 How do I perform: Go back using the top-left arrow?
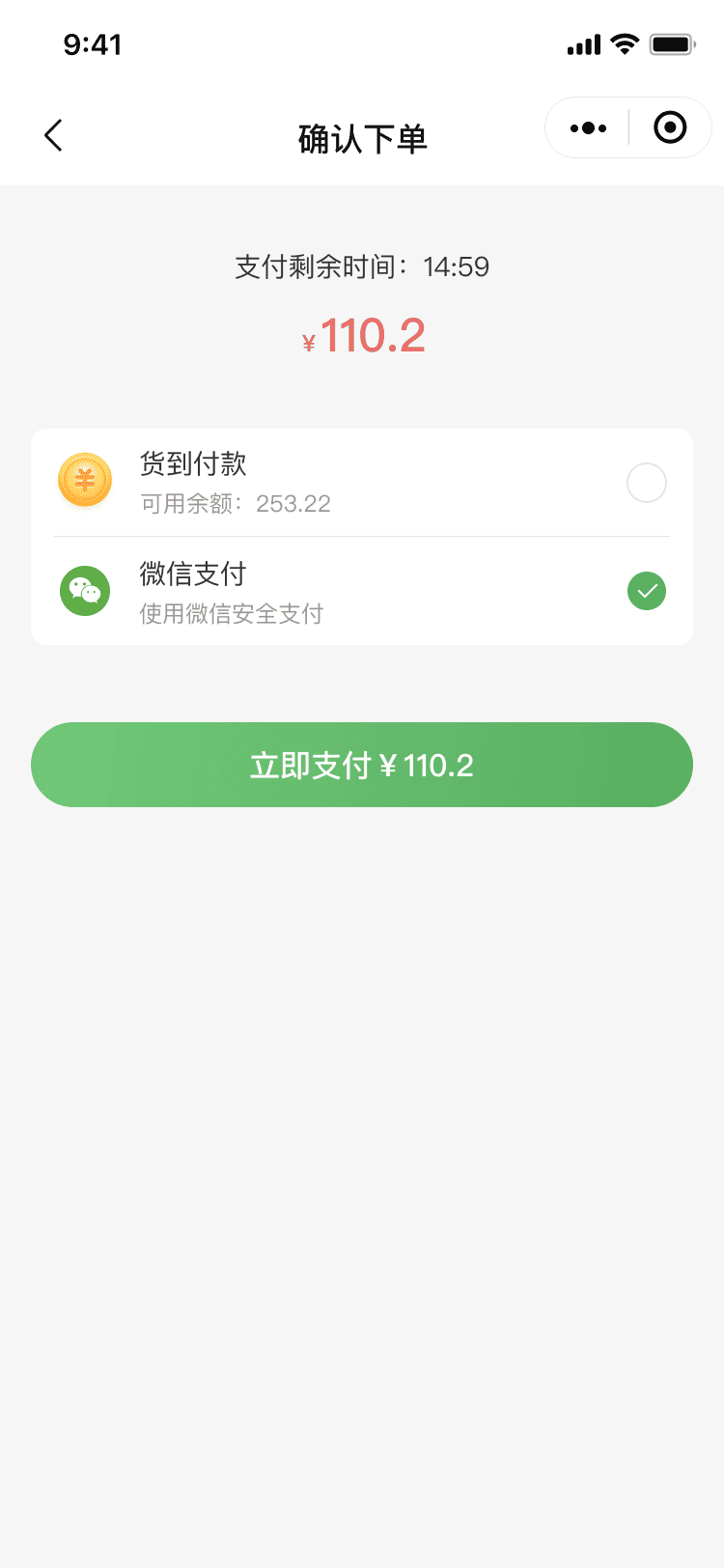[x=54, y=136]
